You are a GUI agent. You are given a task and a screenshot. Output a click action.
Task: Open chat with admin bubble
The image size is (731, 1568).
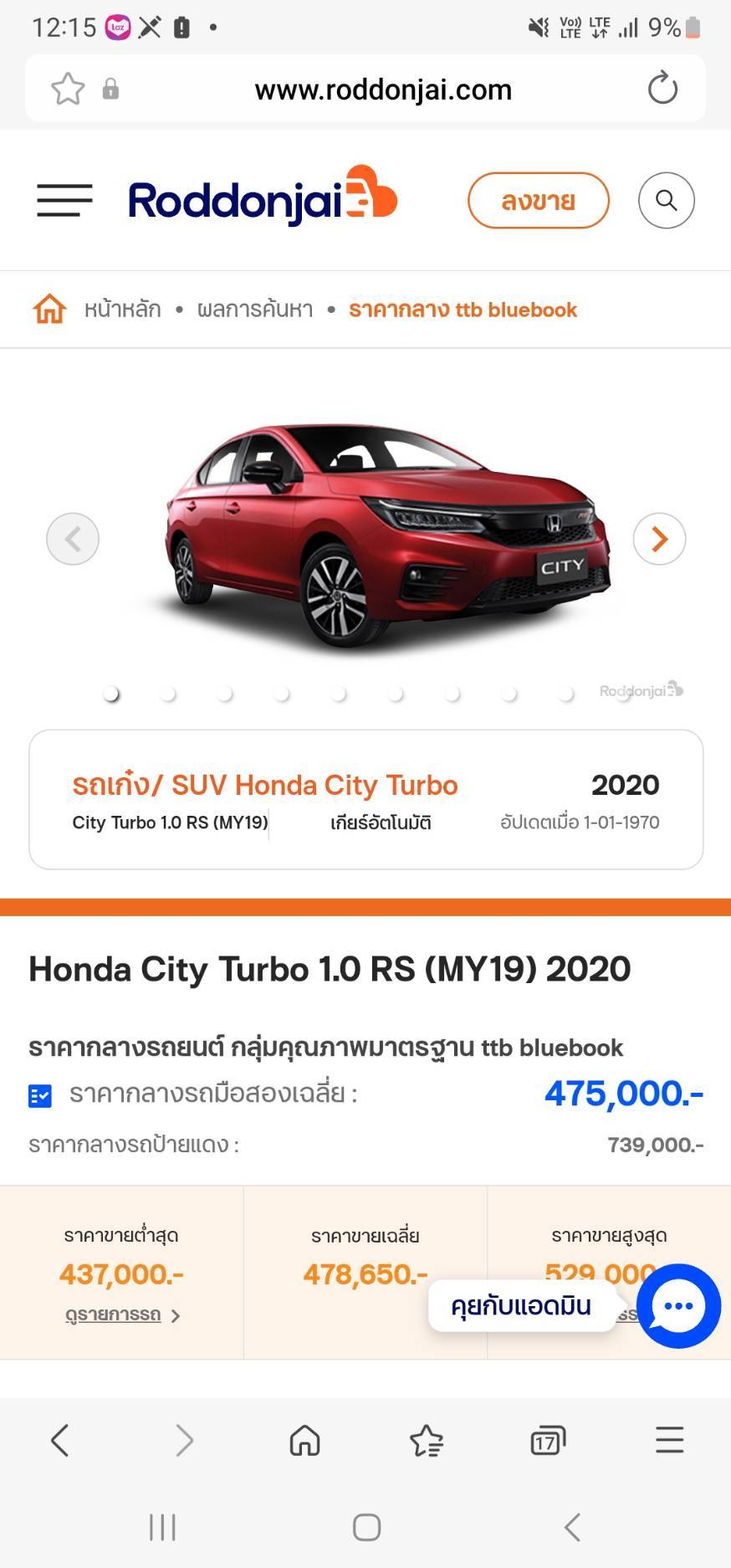677,1305
